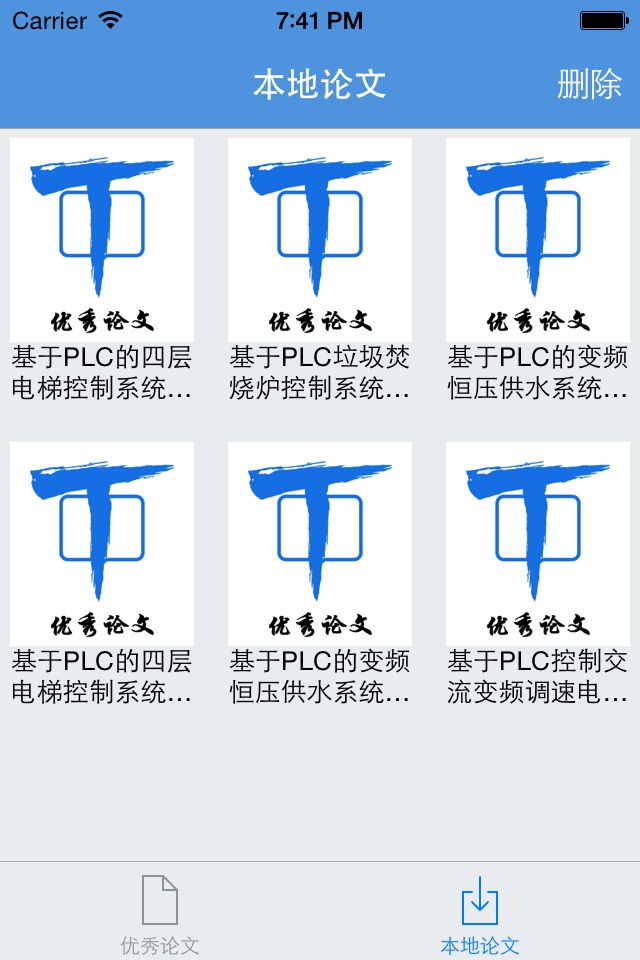
Task: Open the paper 基于PLC控制交流变频调速电
Action: (x=538, y=574)
